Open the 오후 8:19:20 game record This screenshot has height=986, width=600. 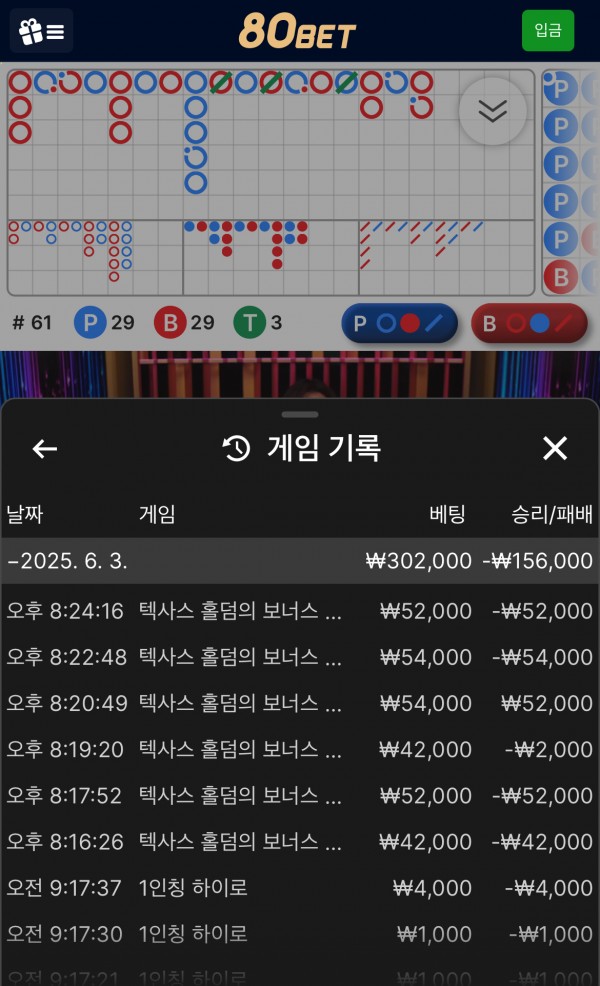click(300, 749)
